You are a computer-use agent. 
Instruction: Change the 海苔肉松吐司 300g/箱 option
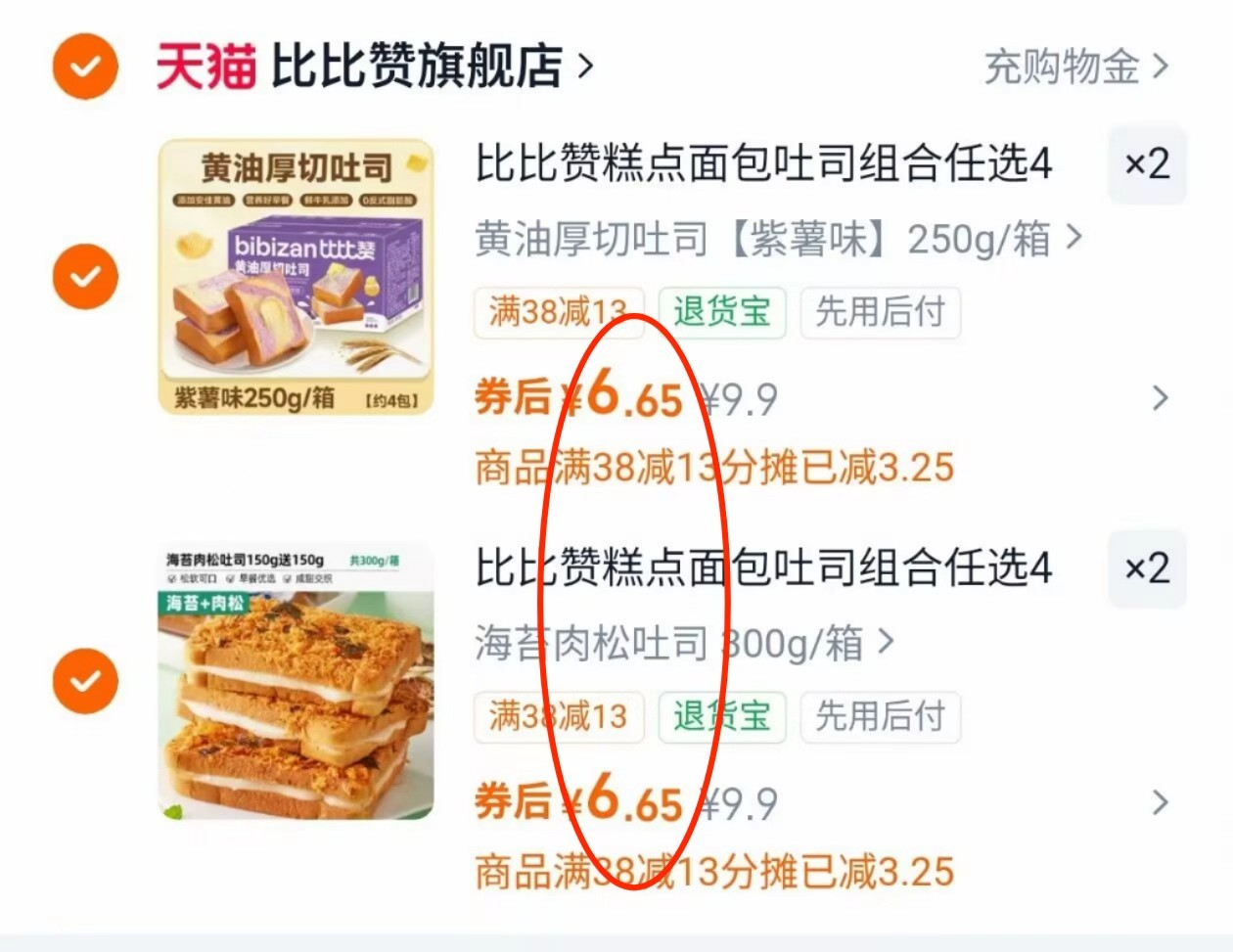684,644
